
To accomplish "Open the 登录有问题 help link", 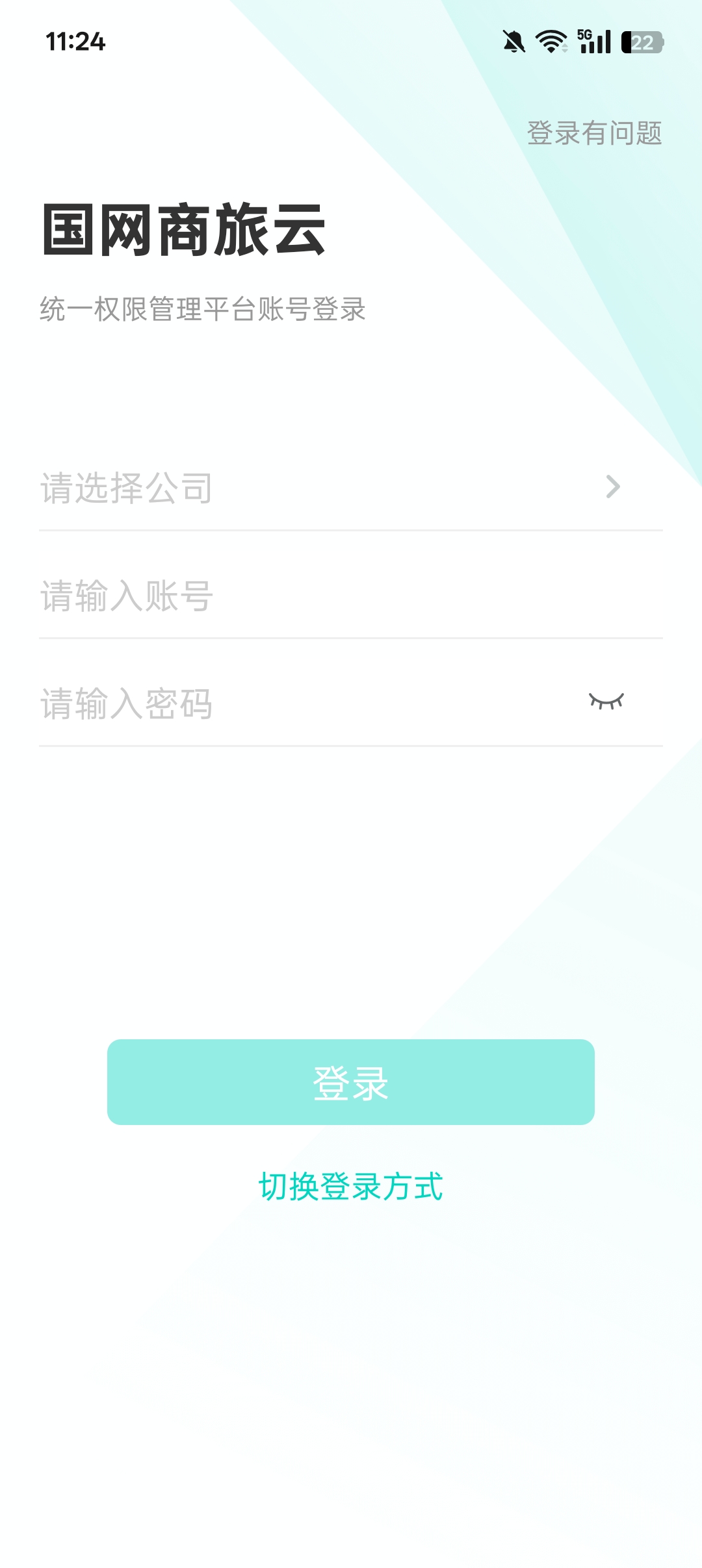I will 594,133.
